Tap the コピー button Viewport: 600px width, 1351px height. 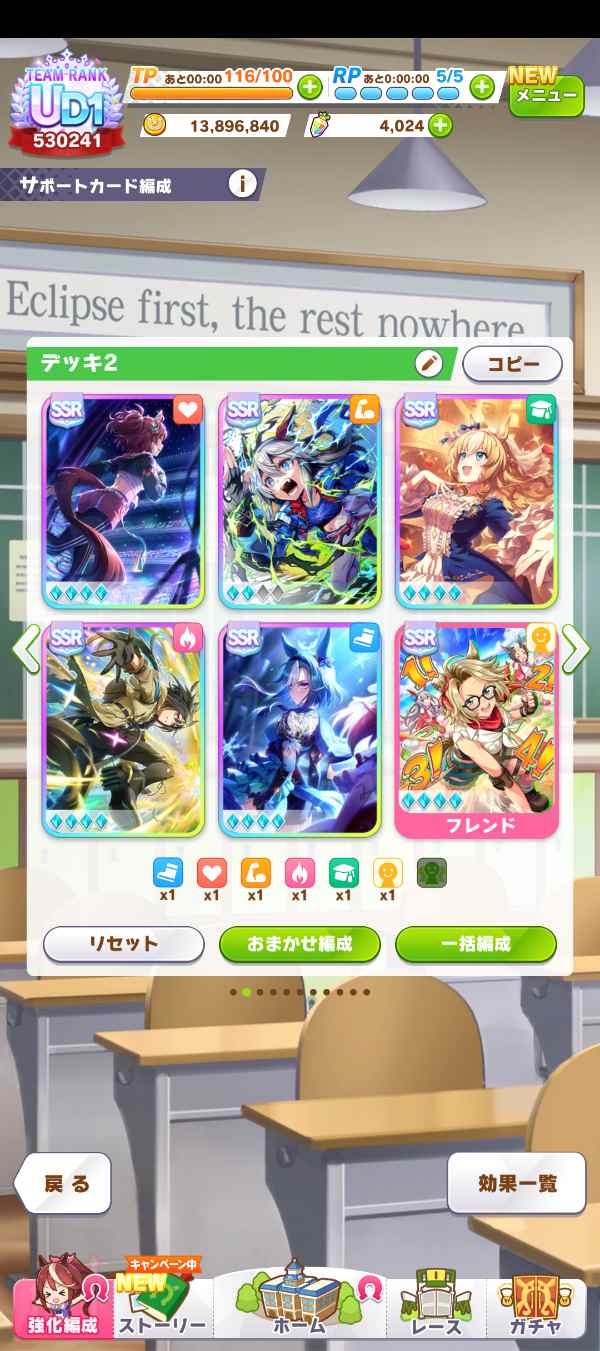[x=513, y=364]
